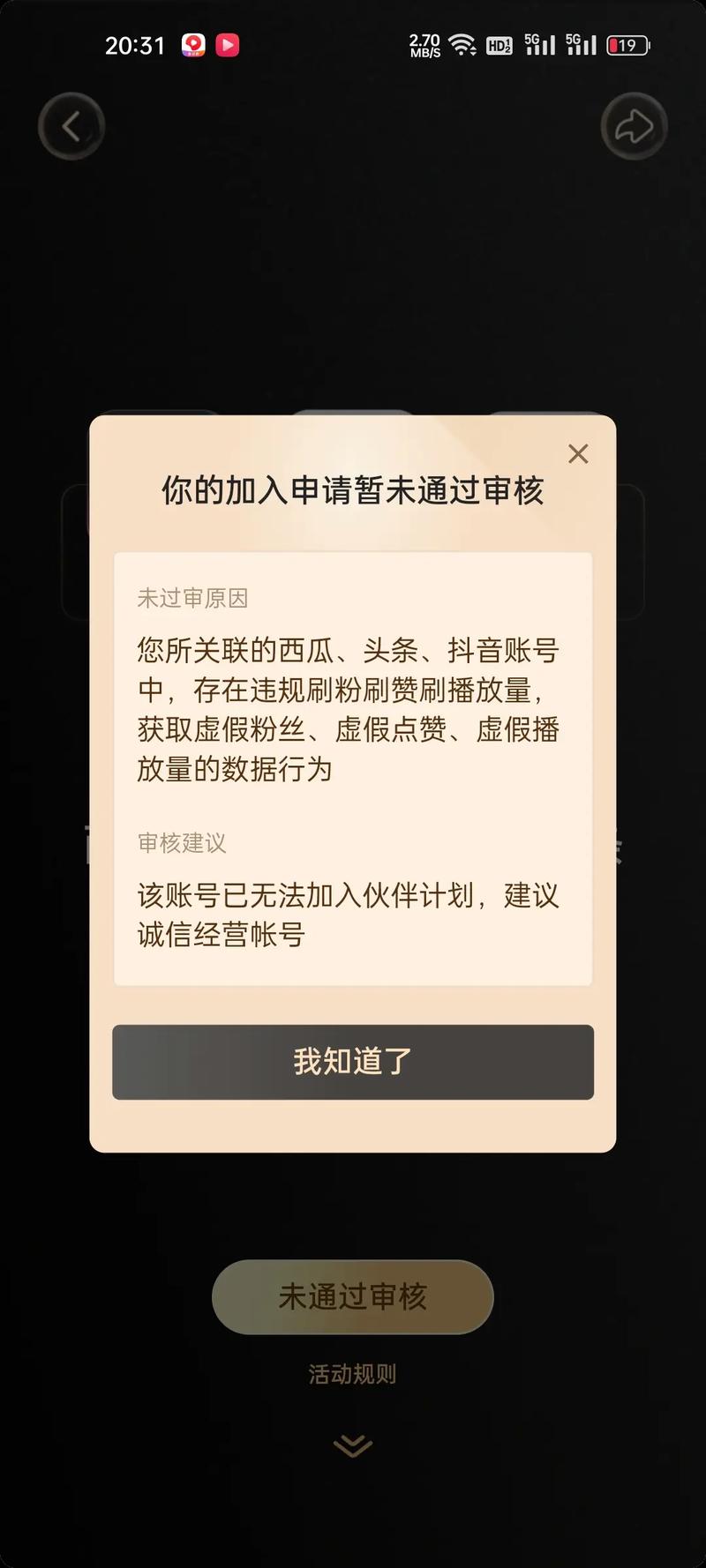Tap the 未通过审核 status button
706x1568 pixels.
(353, 1296)
